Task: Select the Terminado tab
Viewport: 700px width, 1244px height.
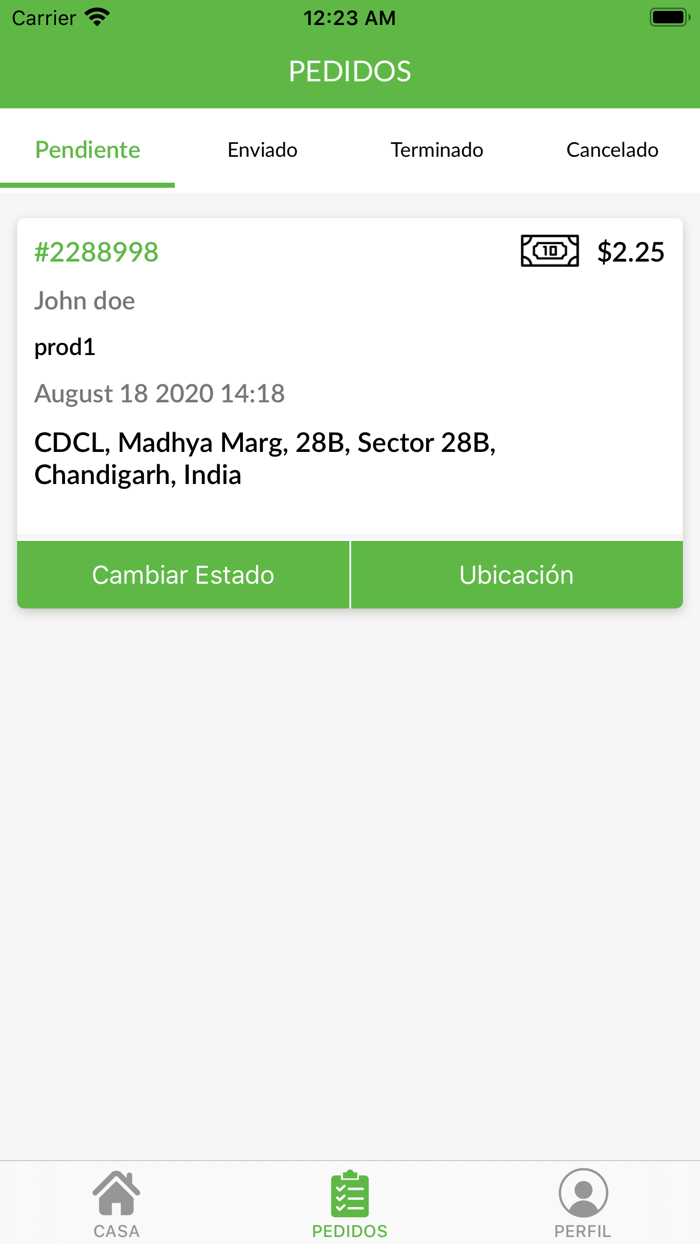Action: coord(437,150)
